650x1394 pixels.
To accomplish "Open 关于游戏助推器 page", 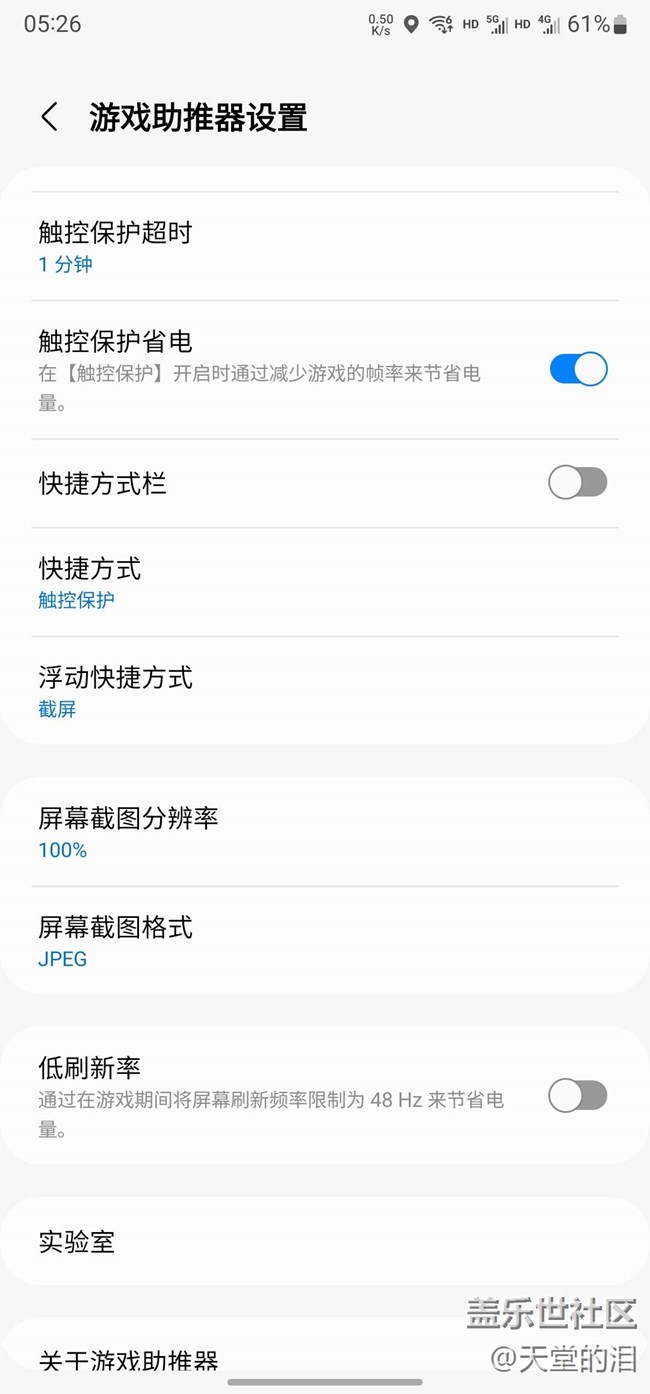I will coord(325,1360).
